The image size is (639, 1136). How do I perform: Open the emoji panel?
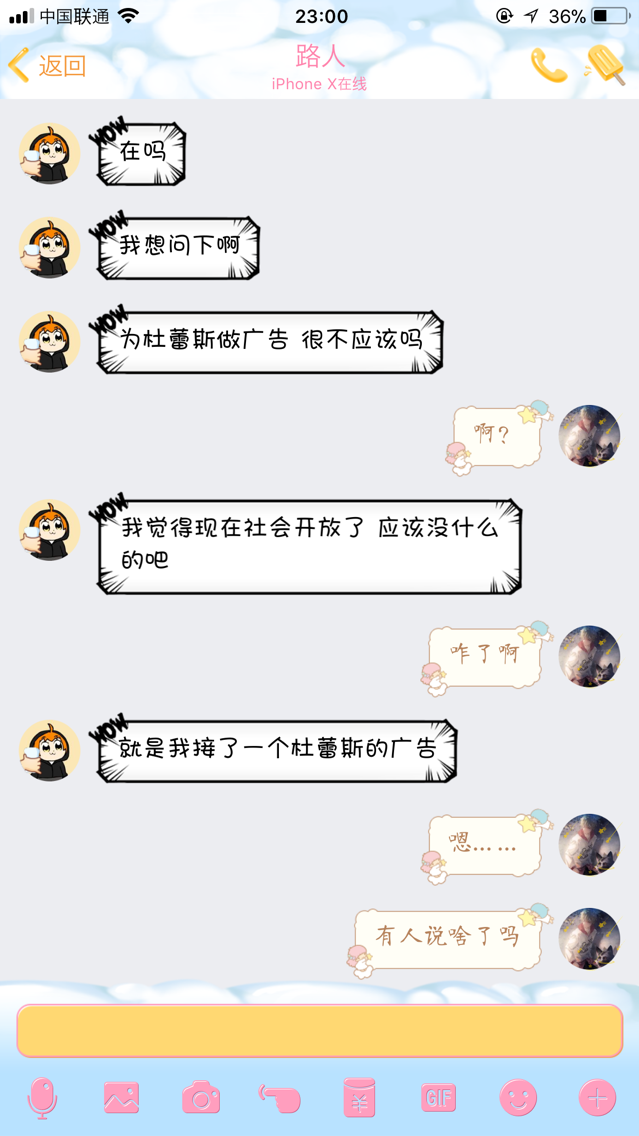click(x=518, y=1098)
